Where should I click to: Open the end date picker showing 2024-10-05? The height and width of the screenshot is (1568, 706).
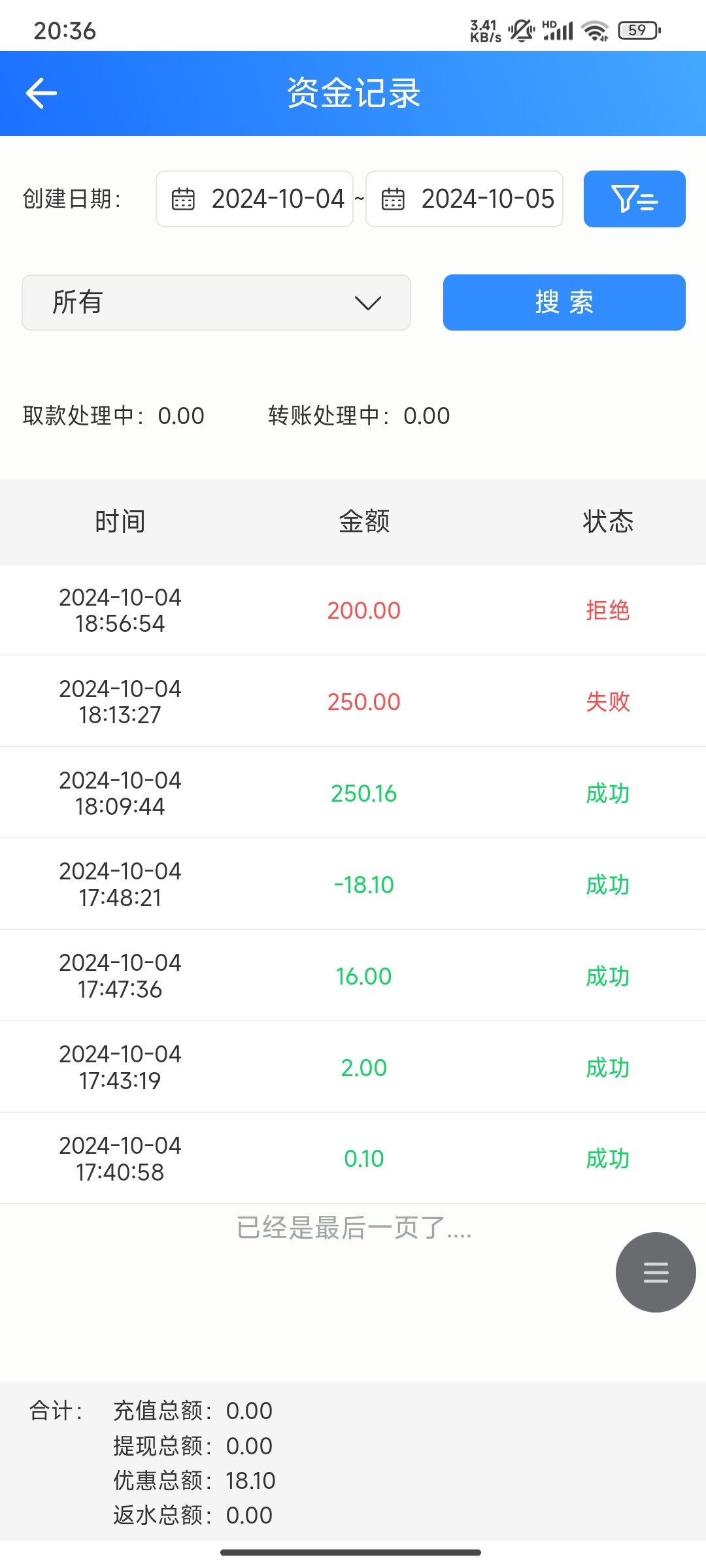[464, 199]
